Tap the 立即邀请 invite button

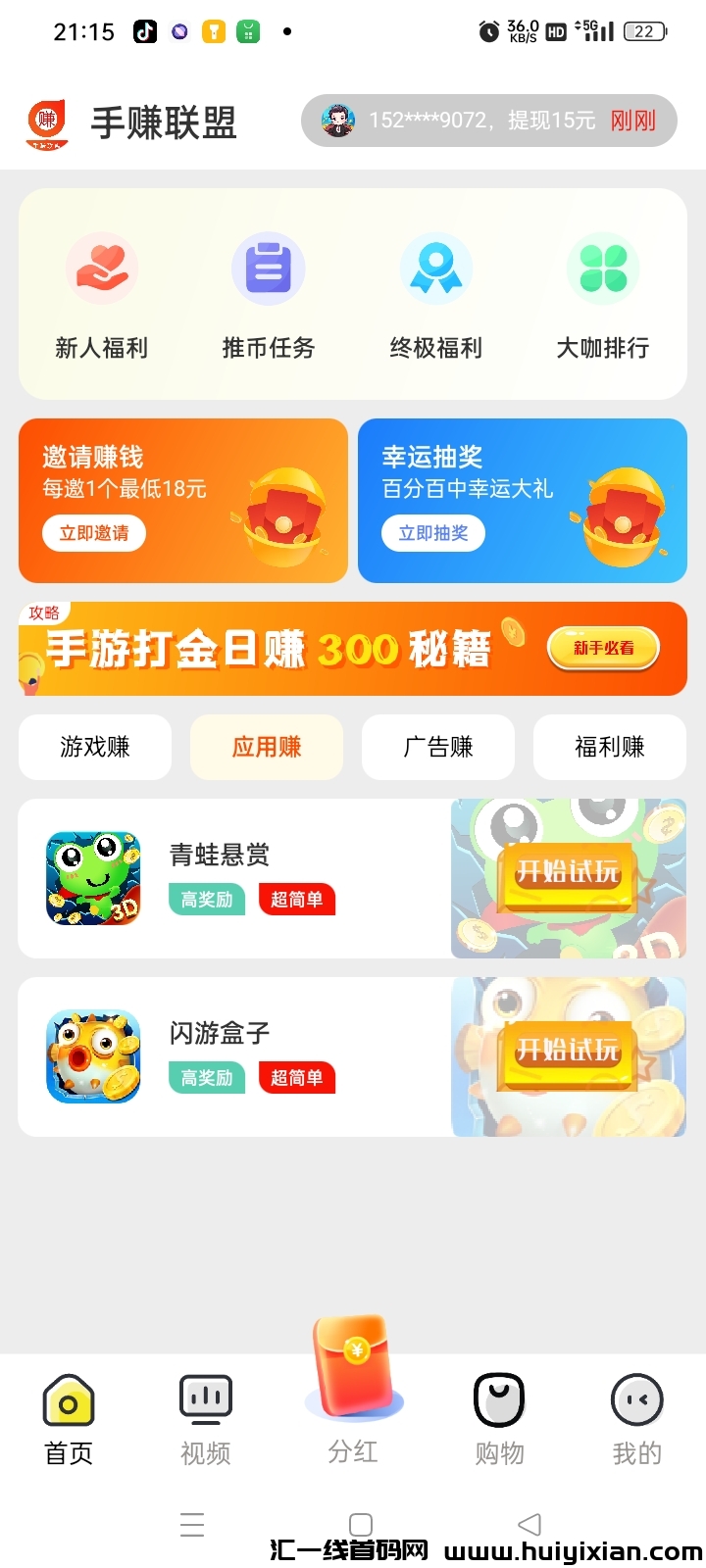tap(94, 533)
